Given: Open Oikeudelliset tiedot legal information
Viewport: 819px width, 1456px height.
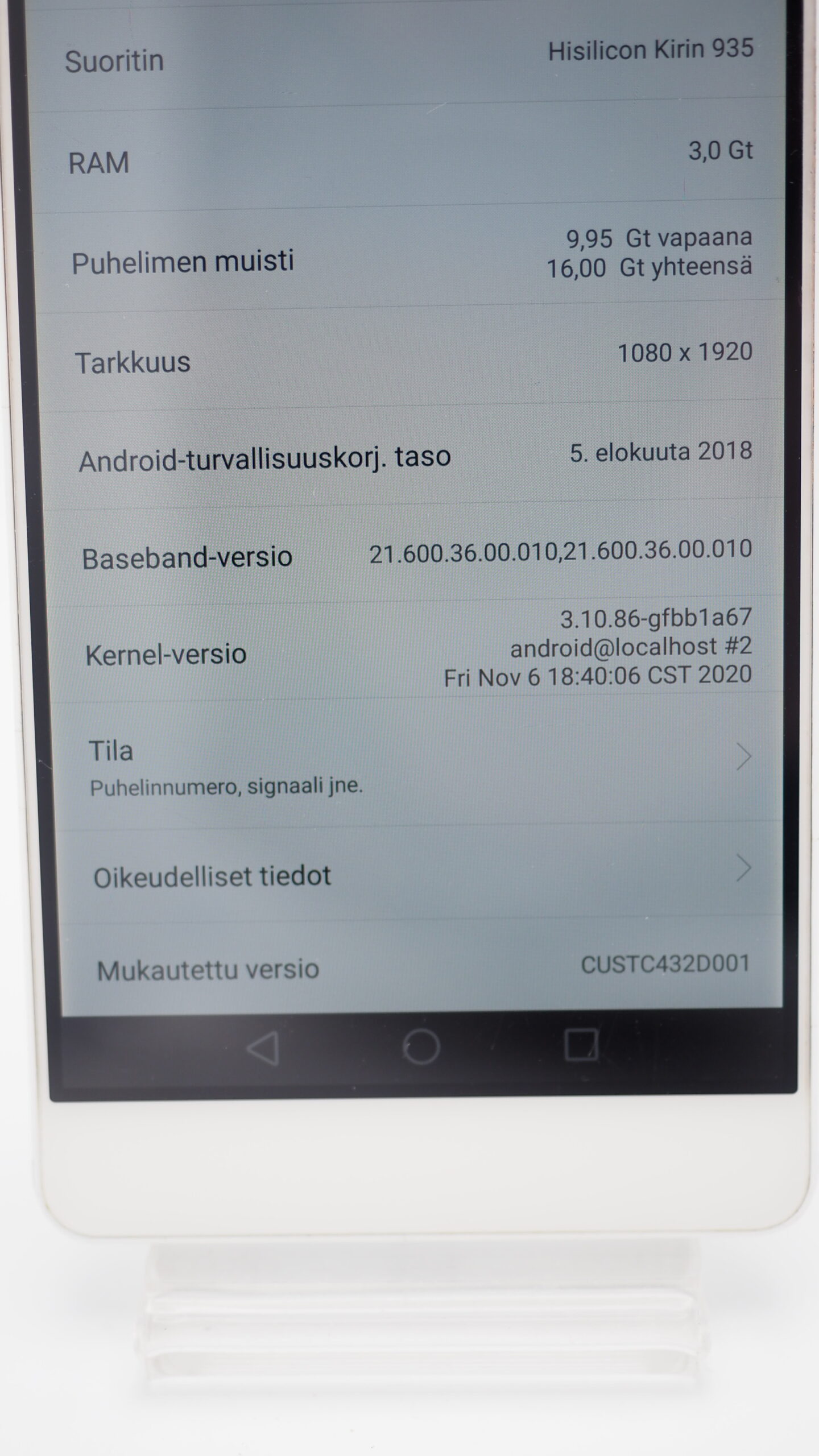Looking at the screenshot, I should pos(420,874).
